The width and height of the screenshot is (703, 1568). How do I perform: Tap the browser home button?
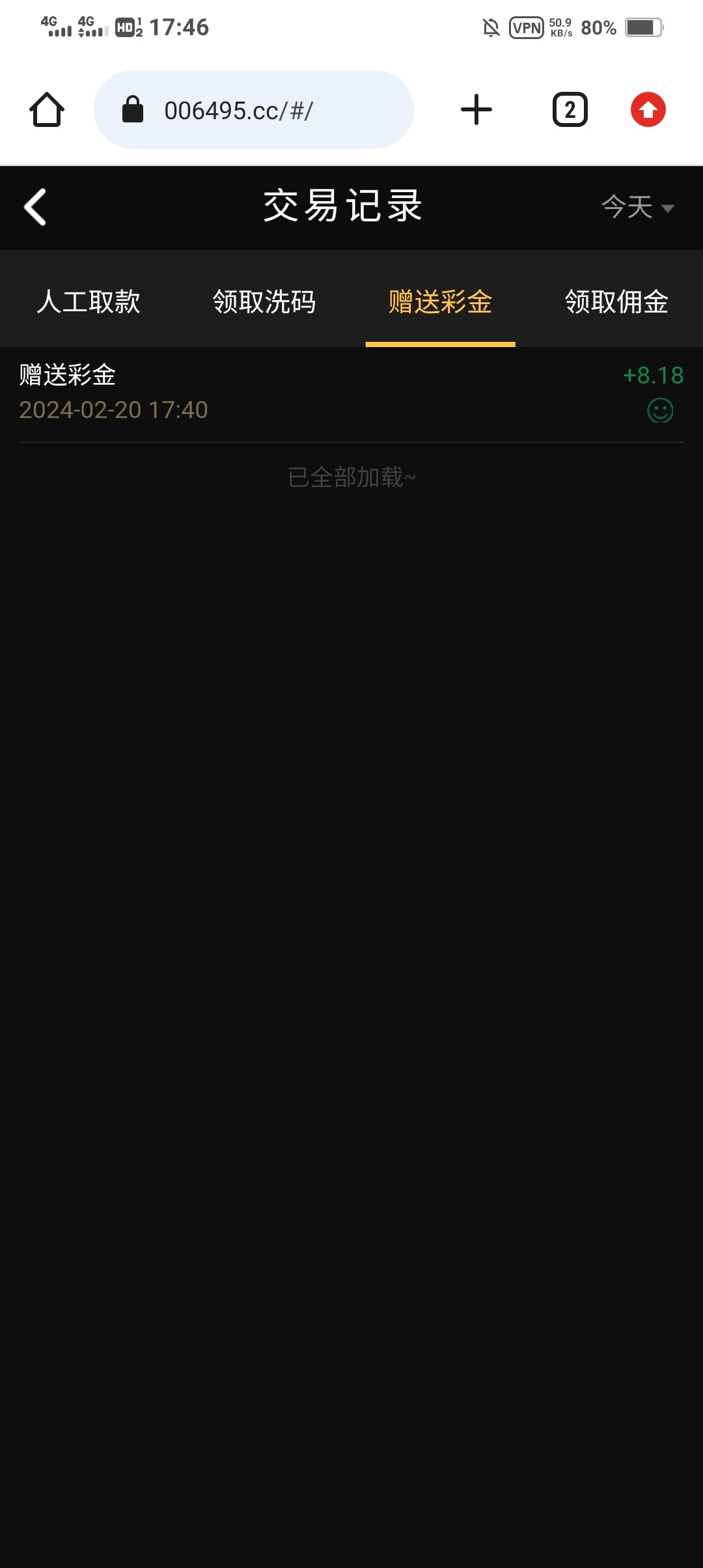(x=47, y=109)
